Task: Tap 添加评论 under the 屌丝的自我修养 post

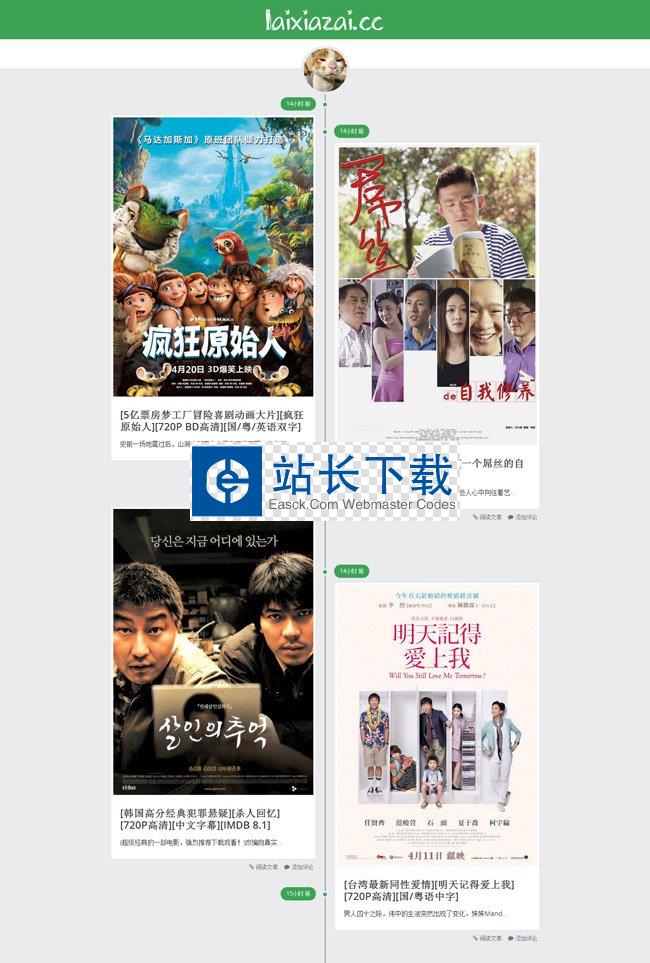Action: 523,517
